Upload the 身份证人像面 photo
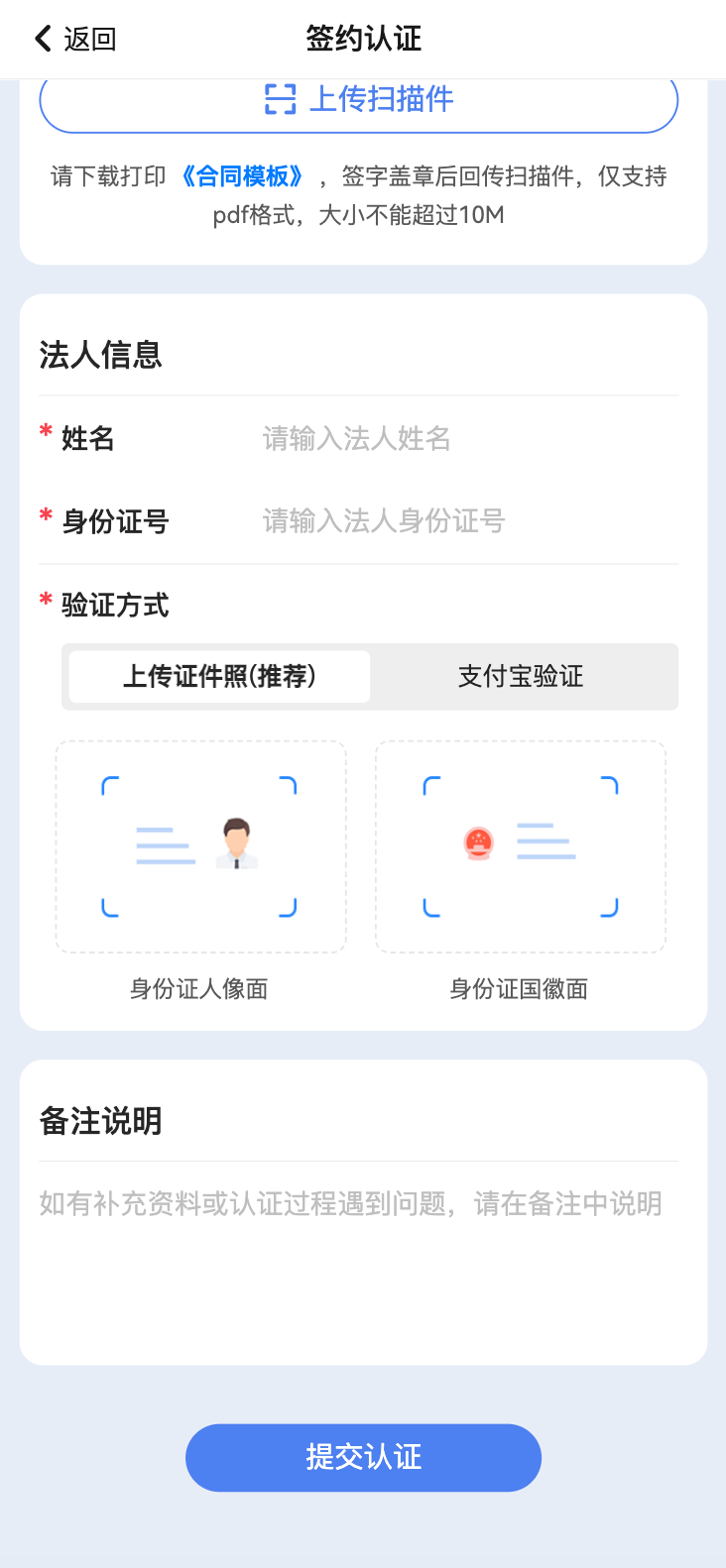This screenshot has width=726, height=1568. 200,847
